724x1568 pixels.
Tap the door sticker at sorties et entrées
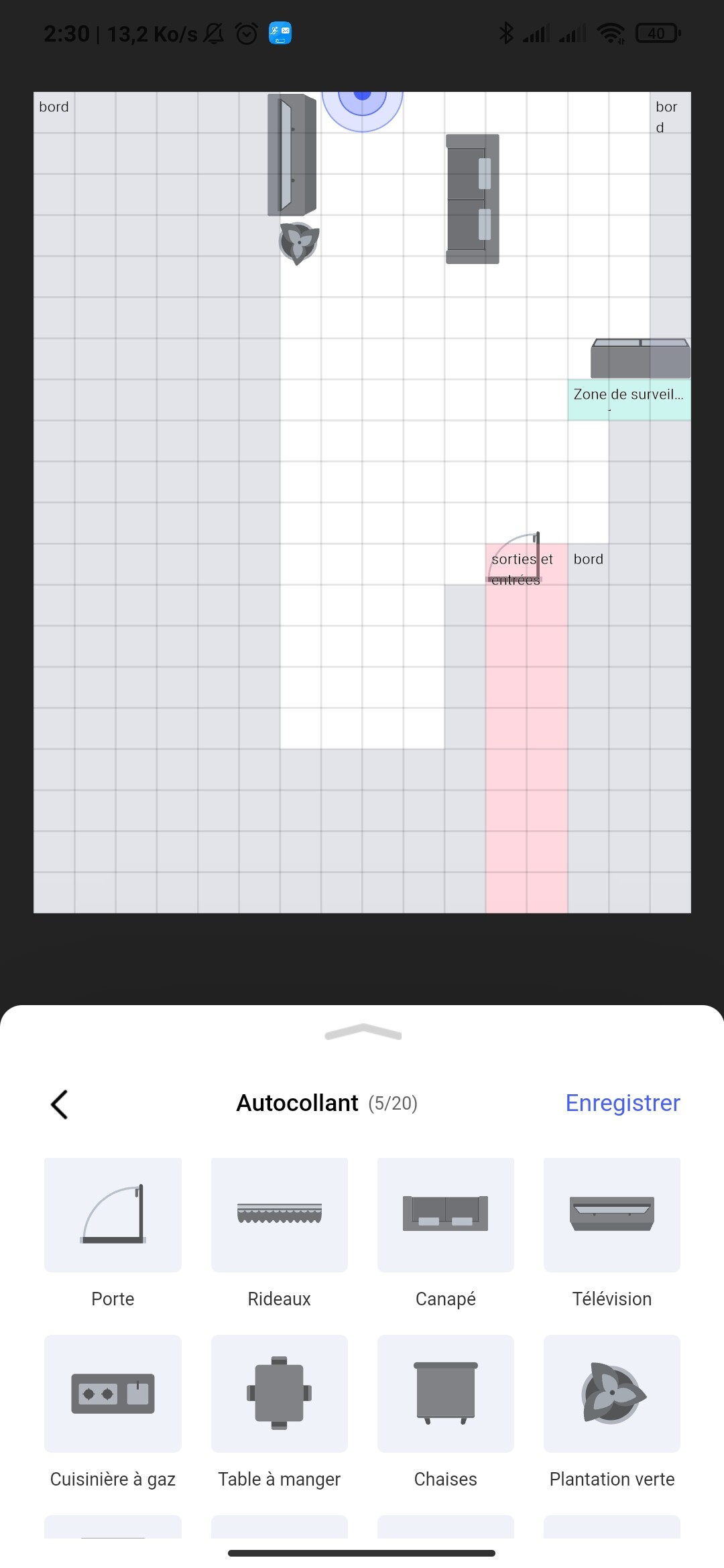[514, 558]
